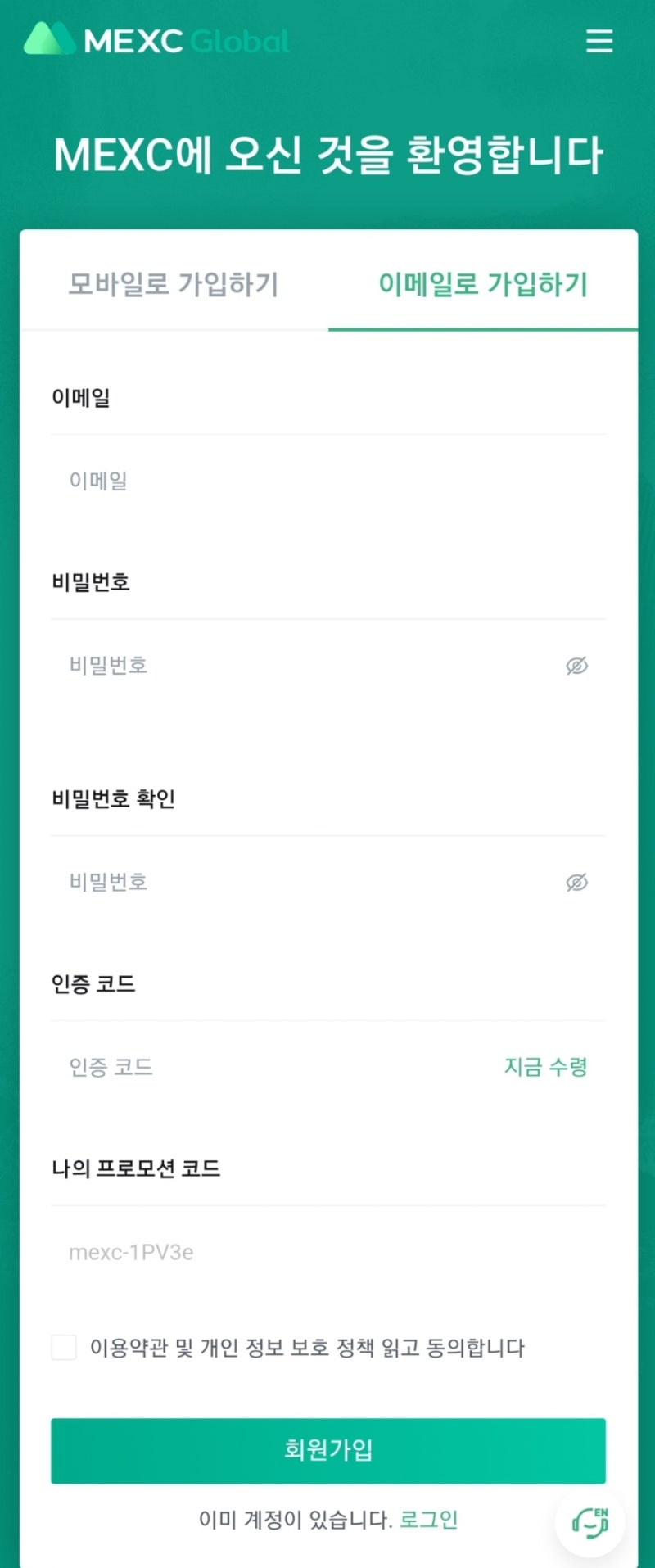Click inside the 이메일 email input field
Image resolution: width=655 pixels, height=1568 pixels.
click(x=246, y=481)
